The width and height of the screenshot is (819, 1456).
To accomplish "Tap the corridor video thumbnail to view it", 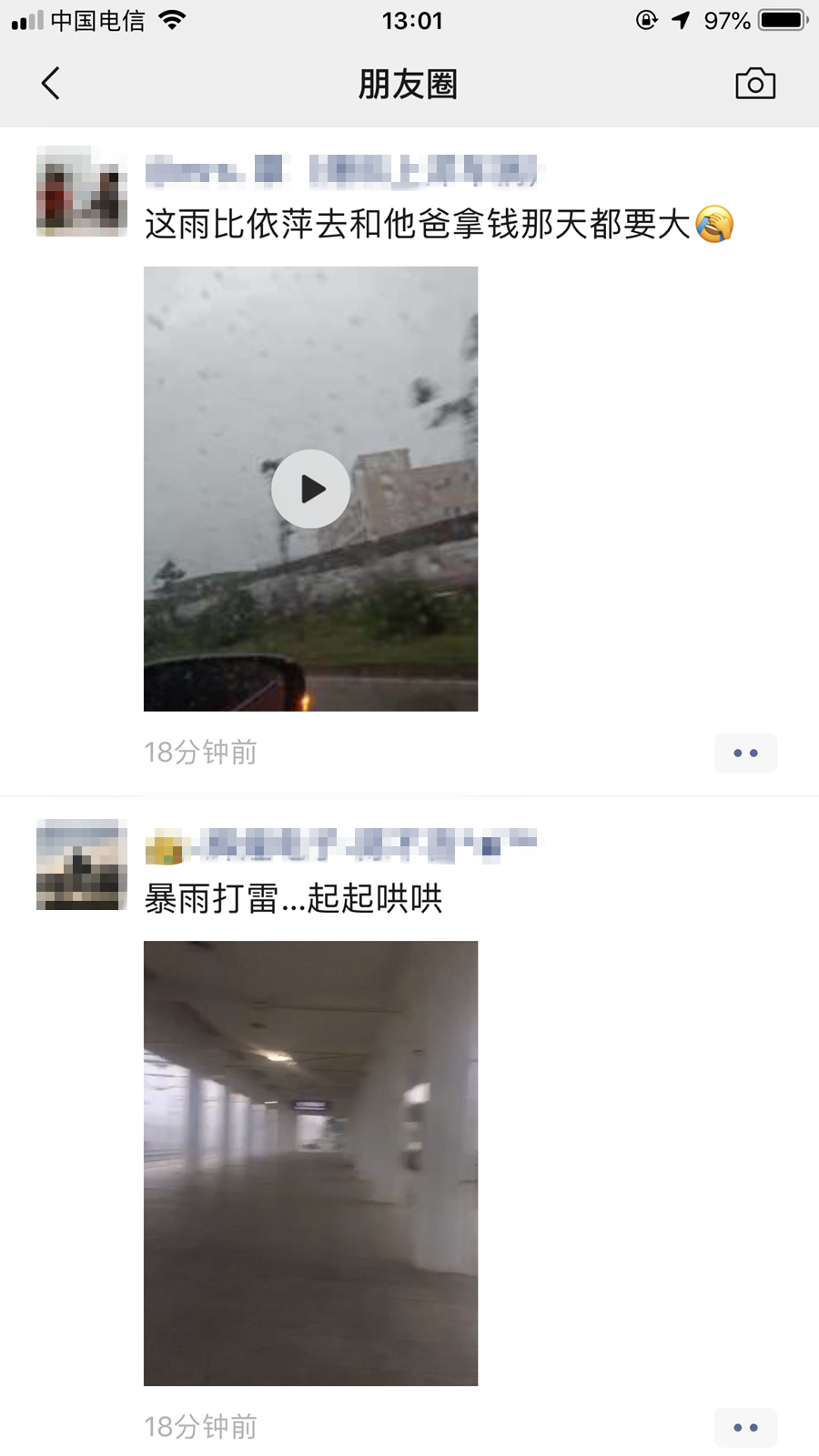I will point(310,1162).
